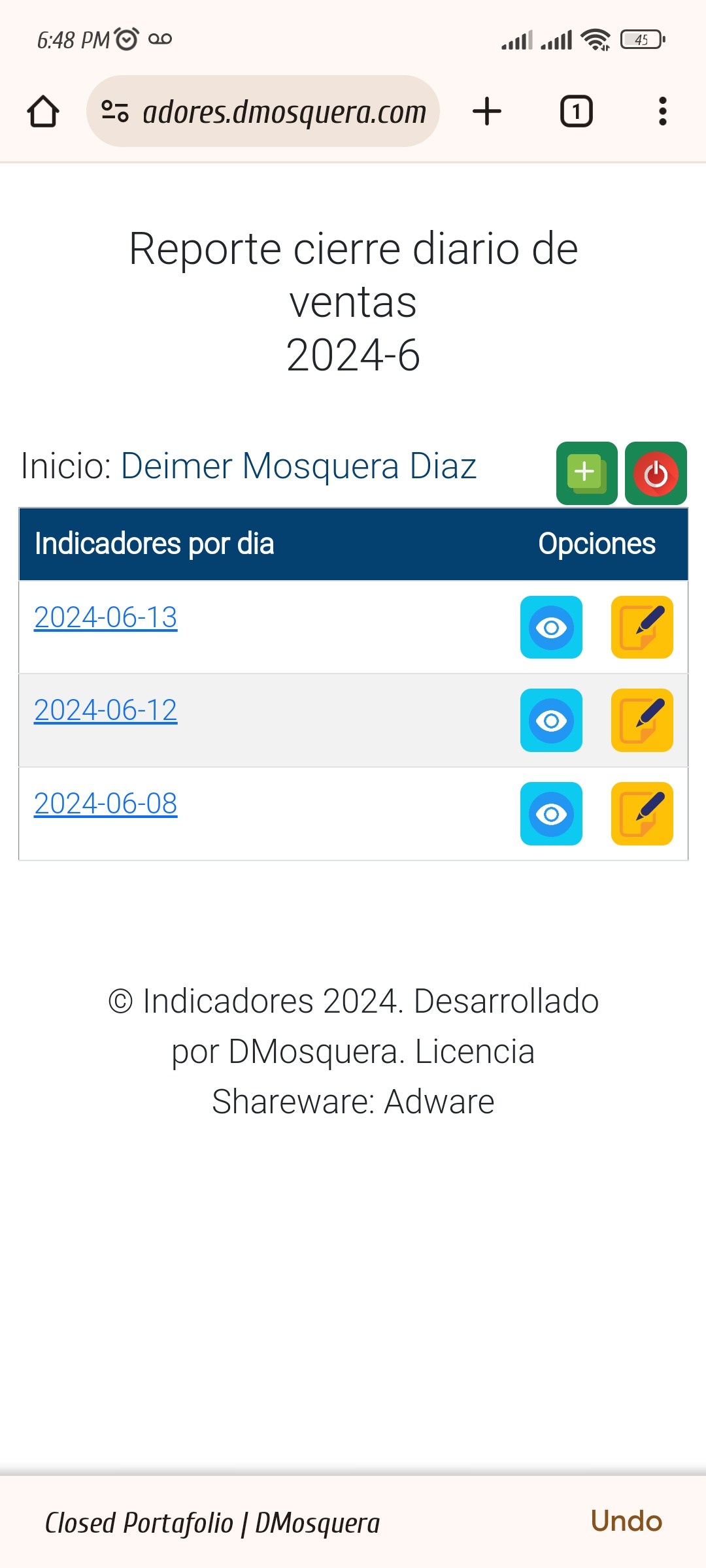
Task: Go to the browser home page
Action: click(43, 111)
